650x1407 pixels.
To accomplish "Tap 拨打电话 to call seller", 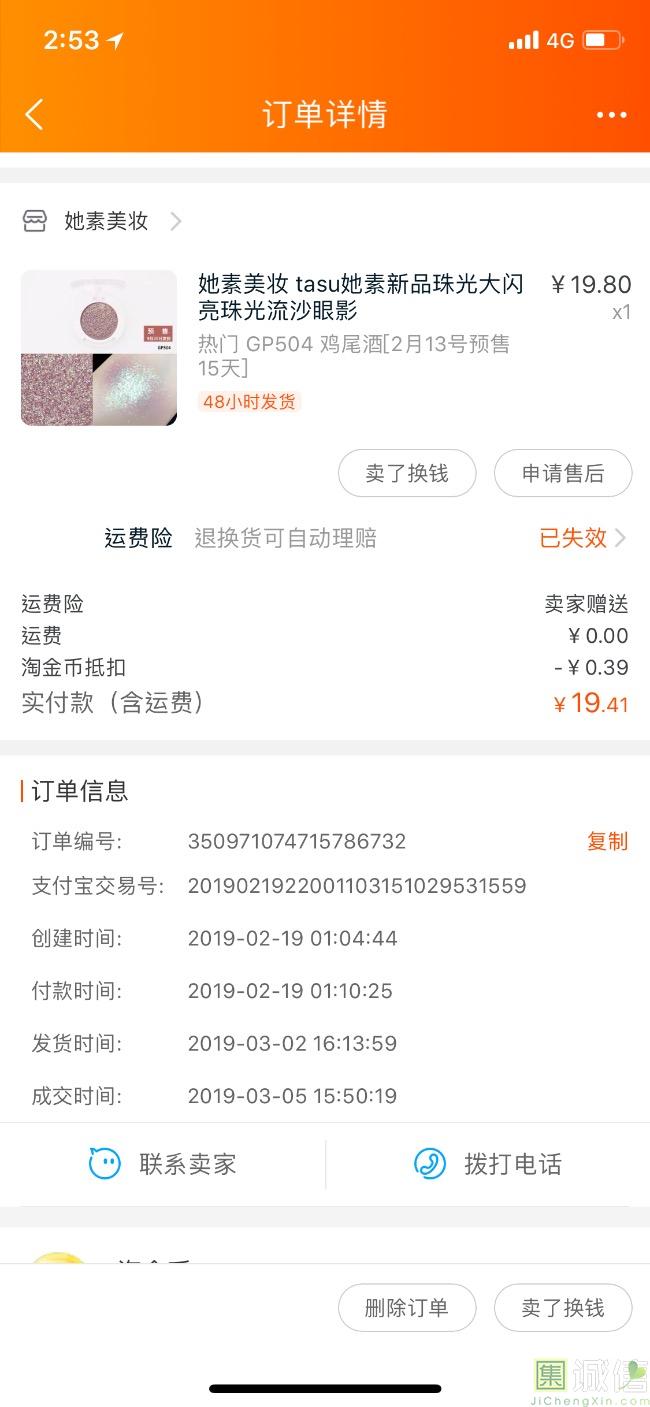I will [x=488, y=1164].
